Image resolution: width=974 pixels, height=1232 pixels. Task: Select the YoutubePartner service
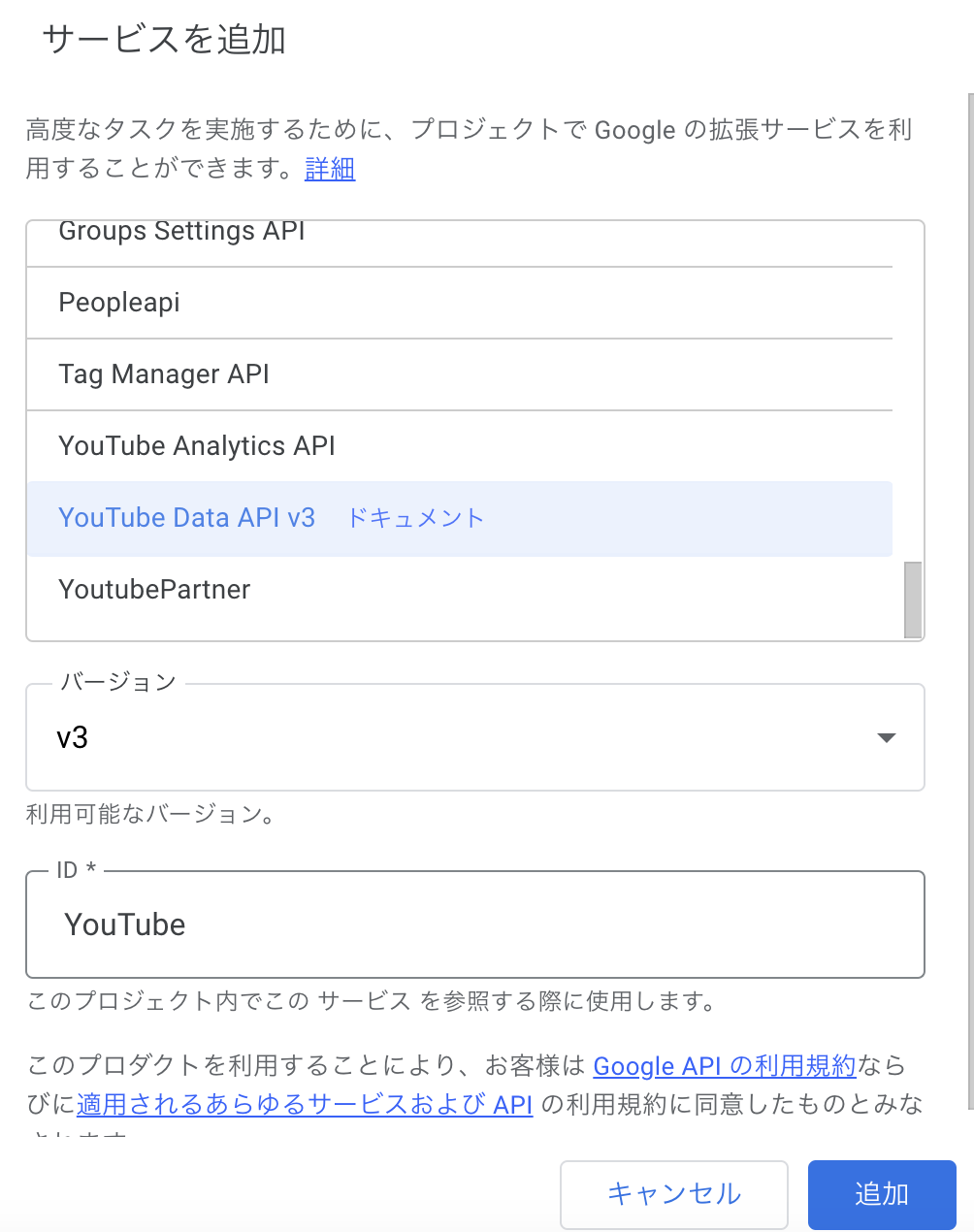tap(154, 589)
